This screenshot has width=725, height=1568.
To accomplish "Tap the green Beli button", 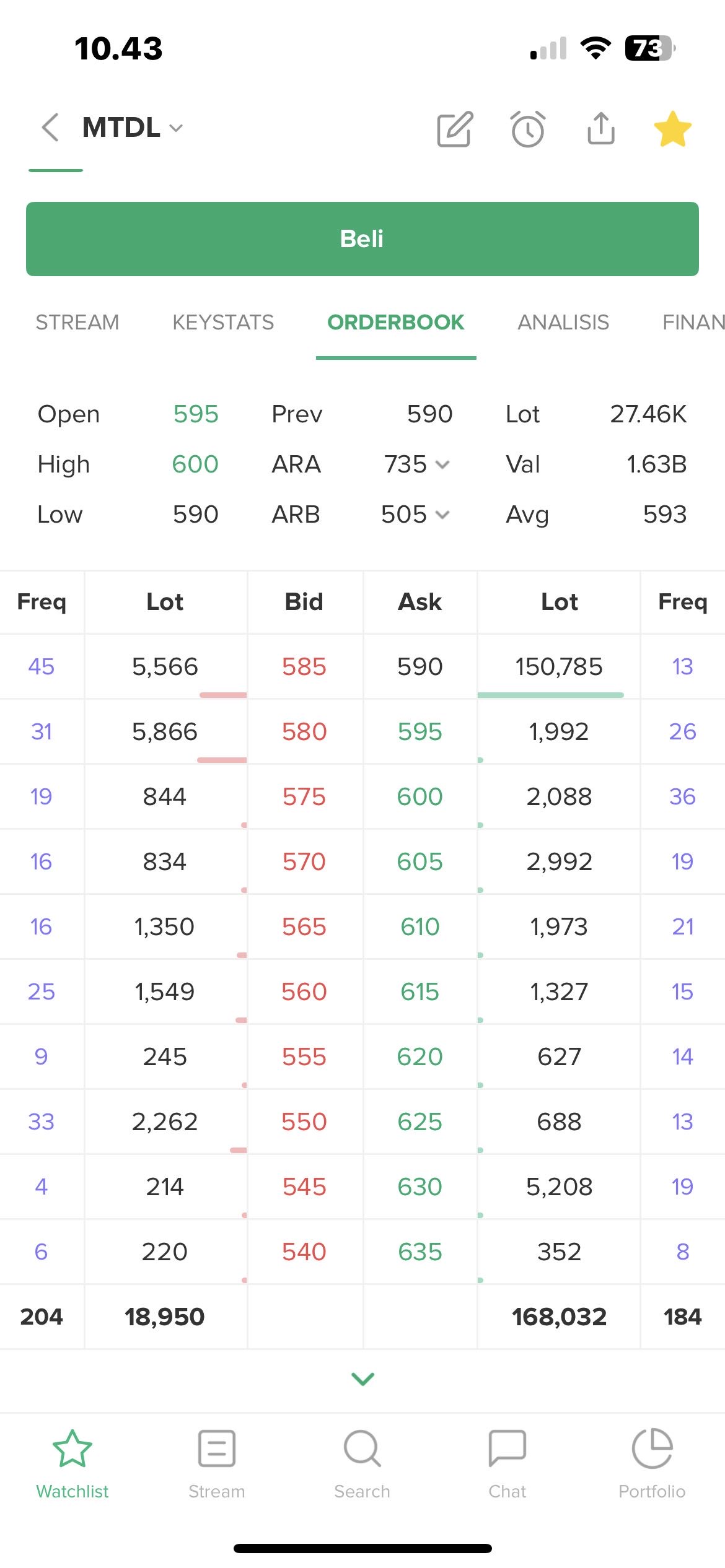I will pyautogui.click(x=362, y=239).
